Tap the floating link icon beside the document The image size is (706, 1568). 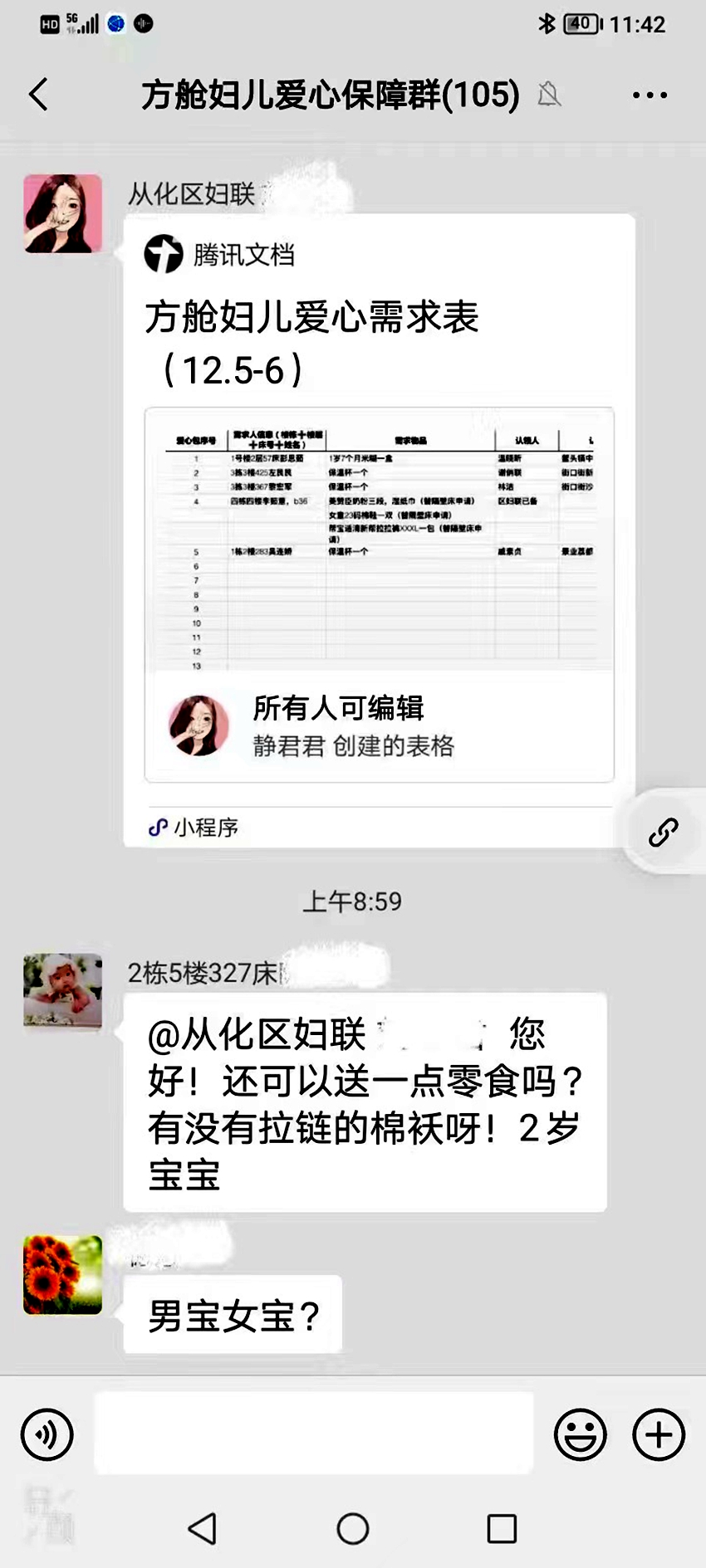[x=663, y=832]
